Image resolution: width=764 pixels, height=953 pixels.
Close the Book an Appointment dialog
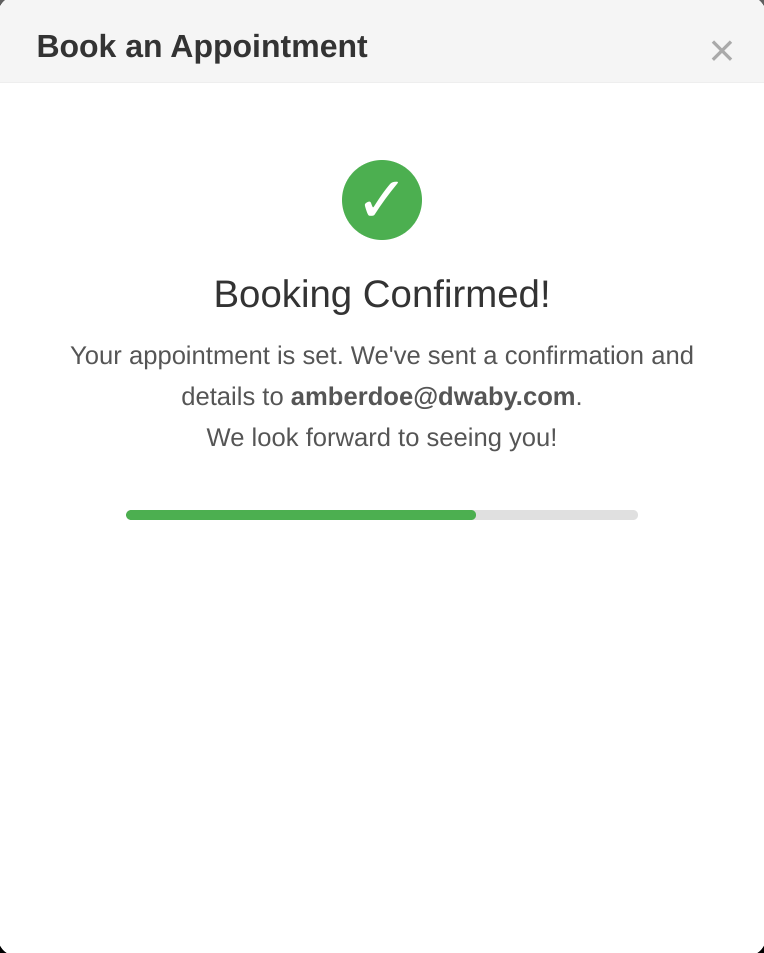click(721, 51)
